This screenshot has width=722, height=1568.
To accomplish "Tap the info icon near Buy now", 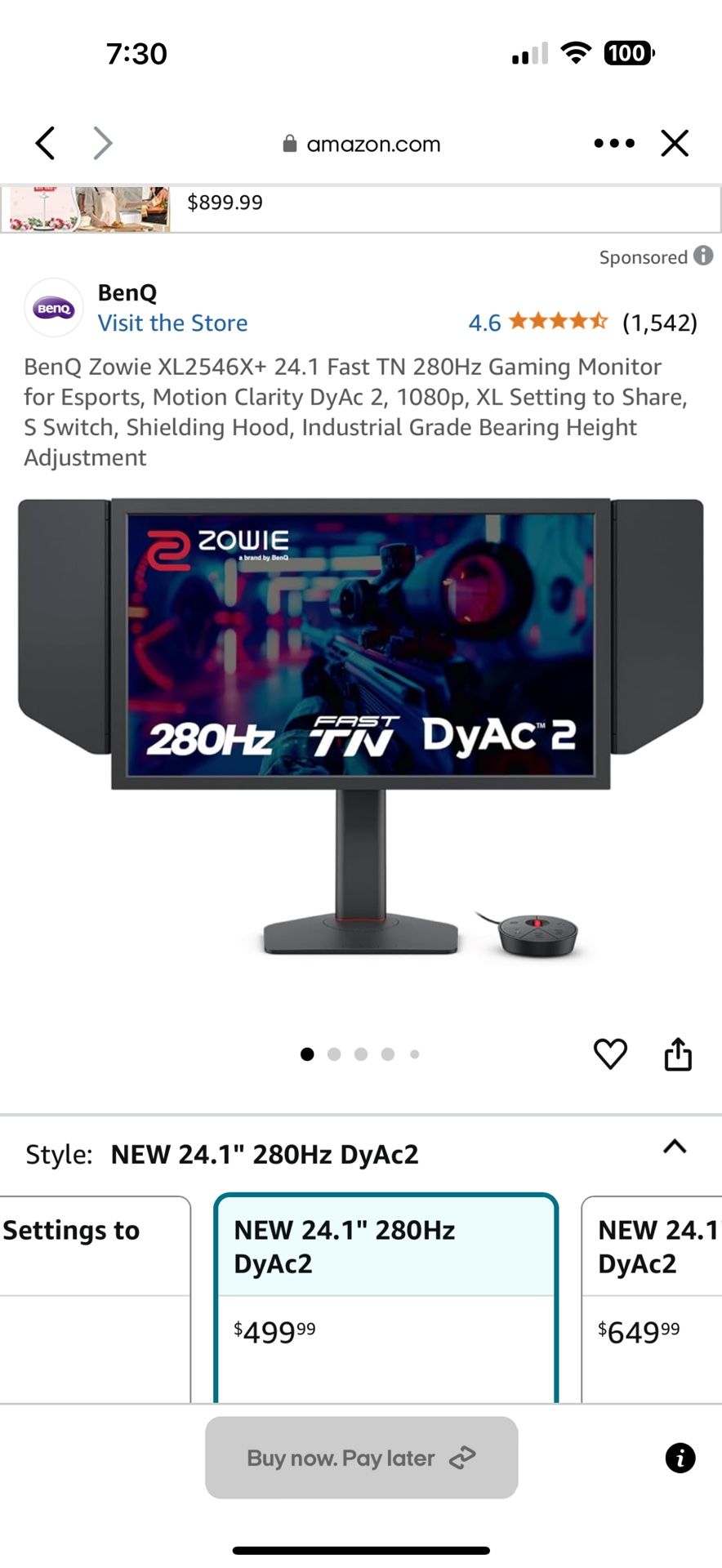I will [679, 1459].
